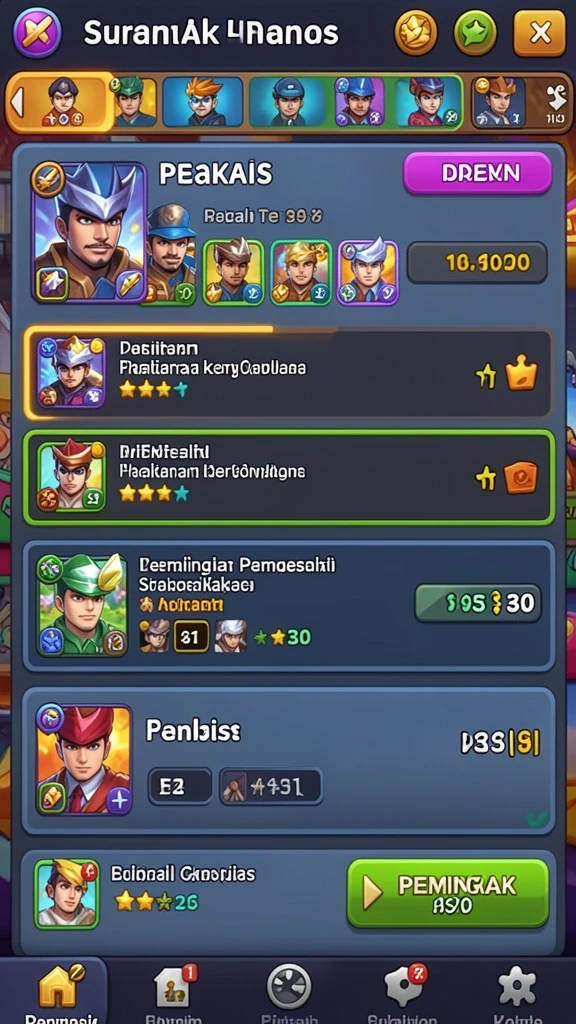Open the second bottom tab with red badge
This screenshot has width=576, height=1024.
[174, 989]
